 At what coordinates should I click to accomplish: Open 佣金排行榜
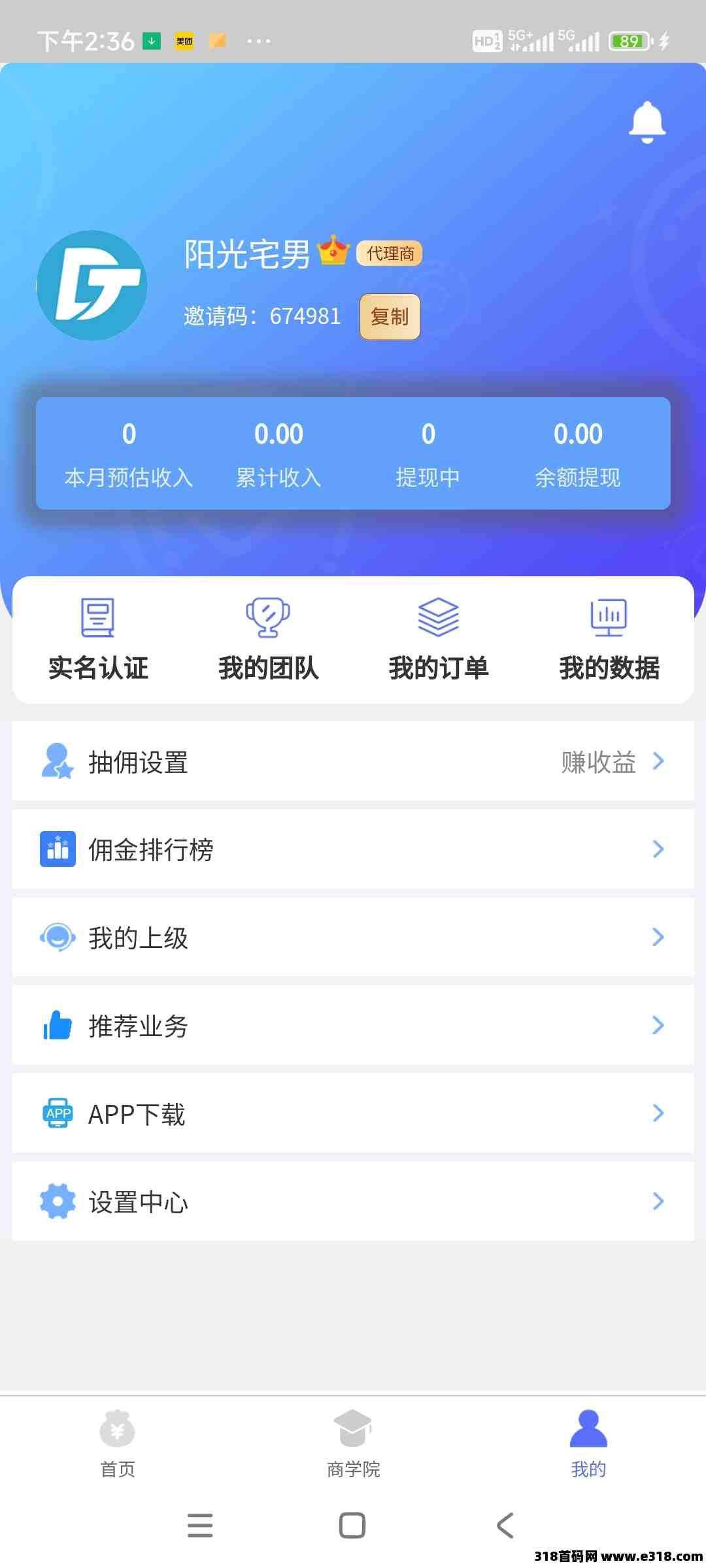point(353,849)
